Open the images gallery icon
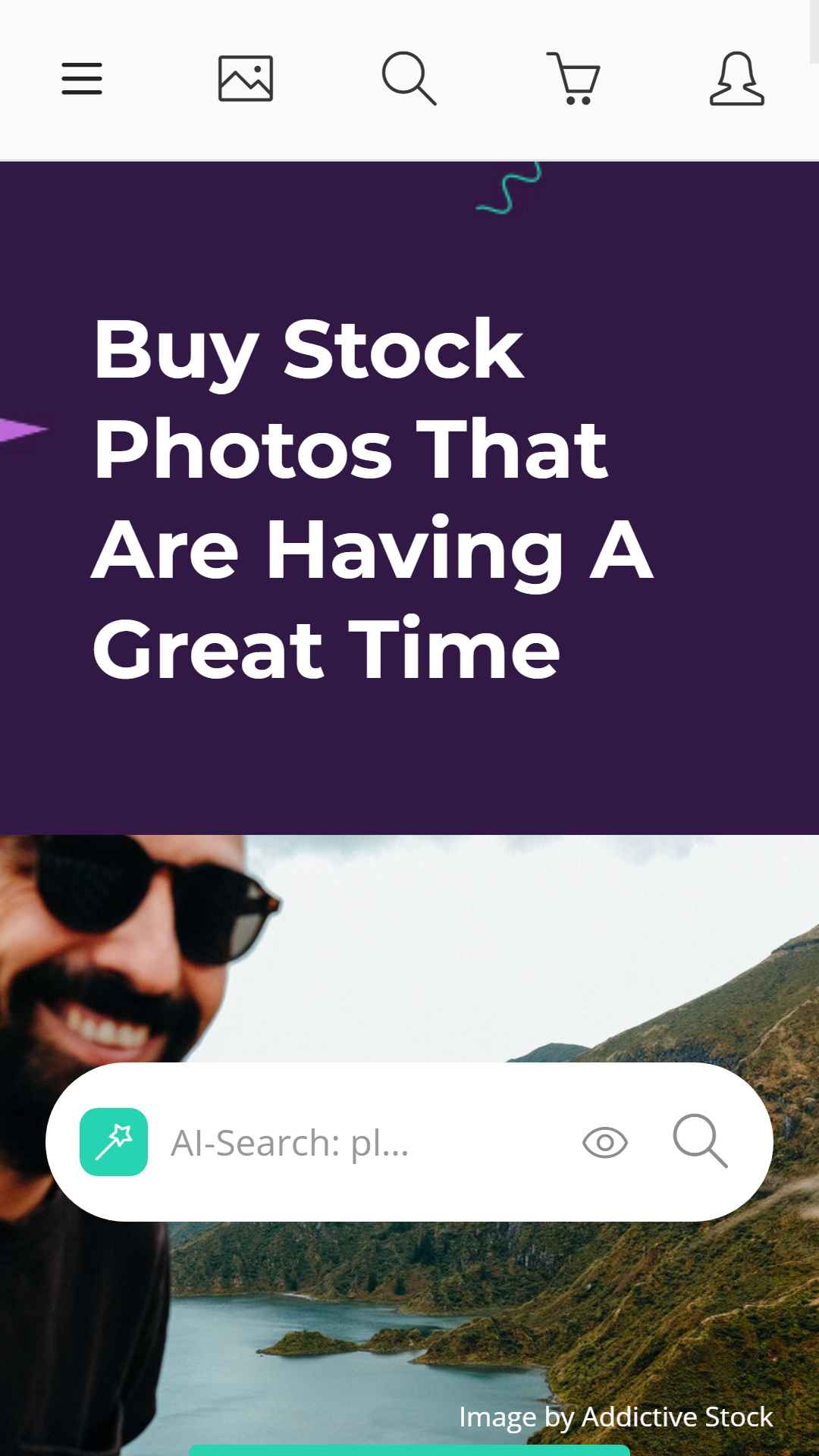819x1456 pixels. click(246, 79)
